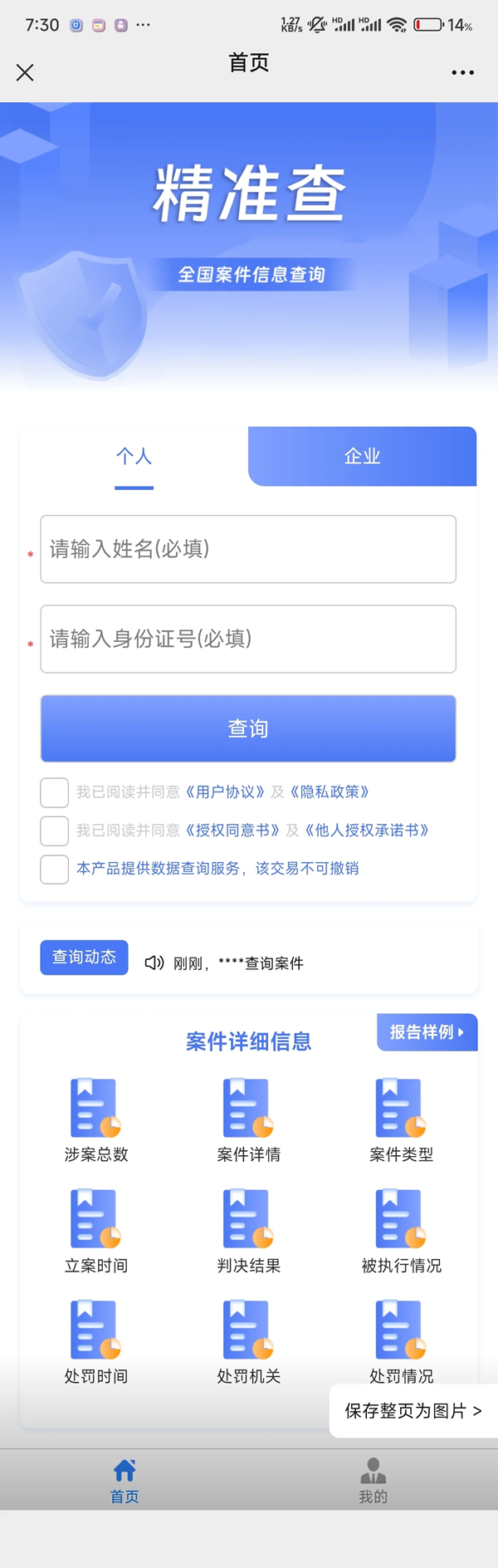The height and width of the screenshot is (1568, 498).
Task: Open the 《用户协议》 link
Action: [x=225, y=792]
